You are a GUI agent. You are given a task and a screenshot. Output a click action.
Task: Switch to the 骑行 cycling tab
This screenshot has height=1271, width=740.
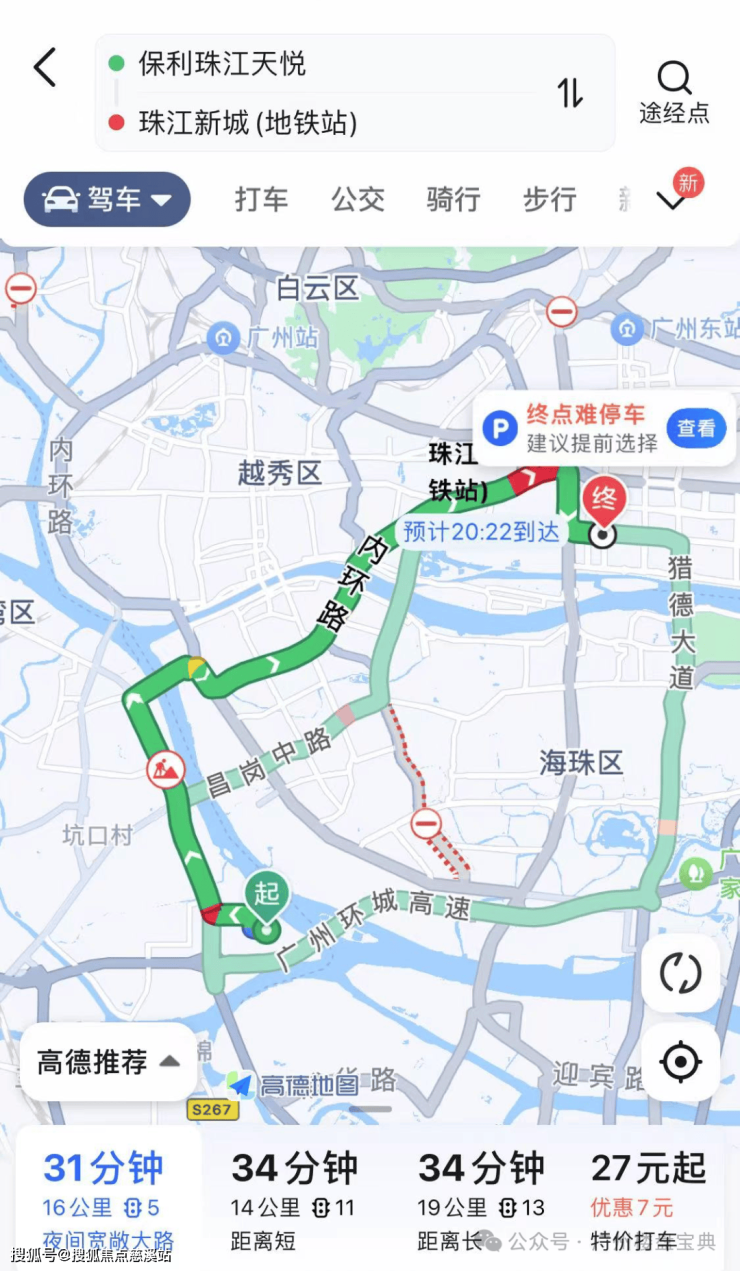pyautogui.click(x=453, y=199)
